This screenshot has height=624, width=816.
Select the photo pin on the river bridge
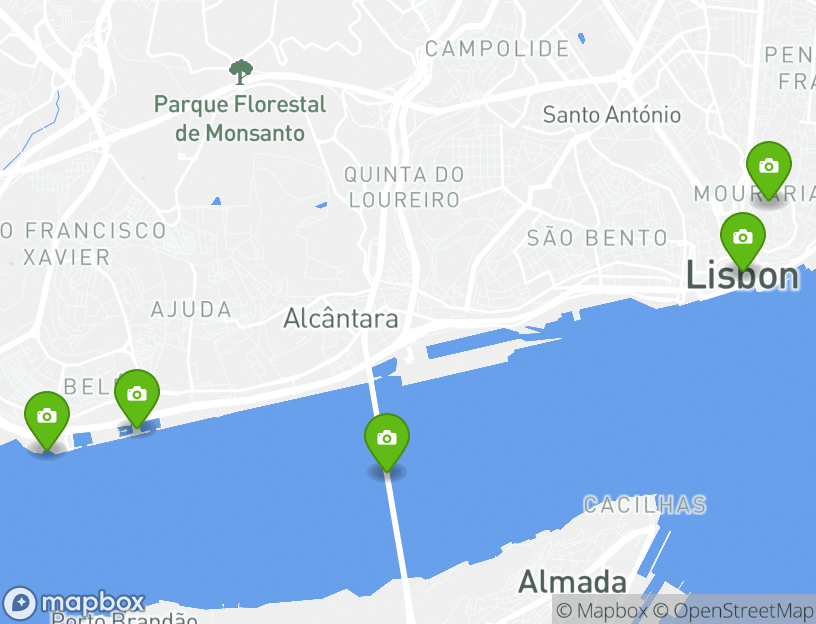click(386, 439)
